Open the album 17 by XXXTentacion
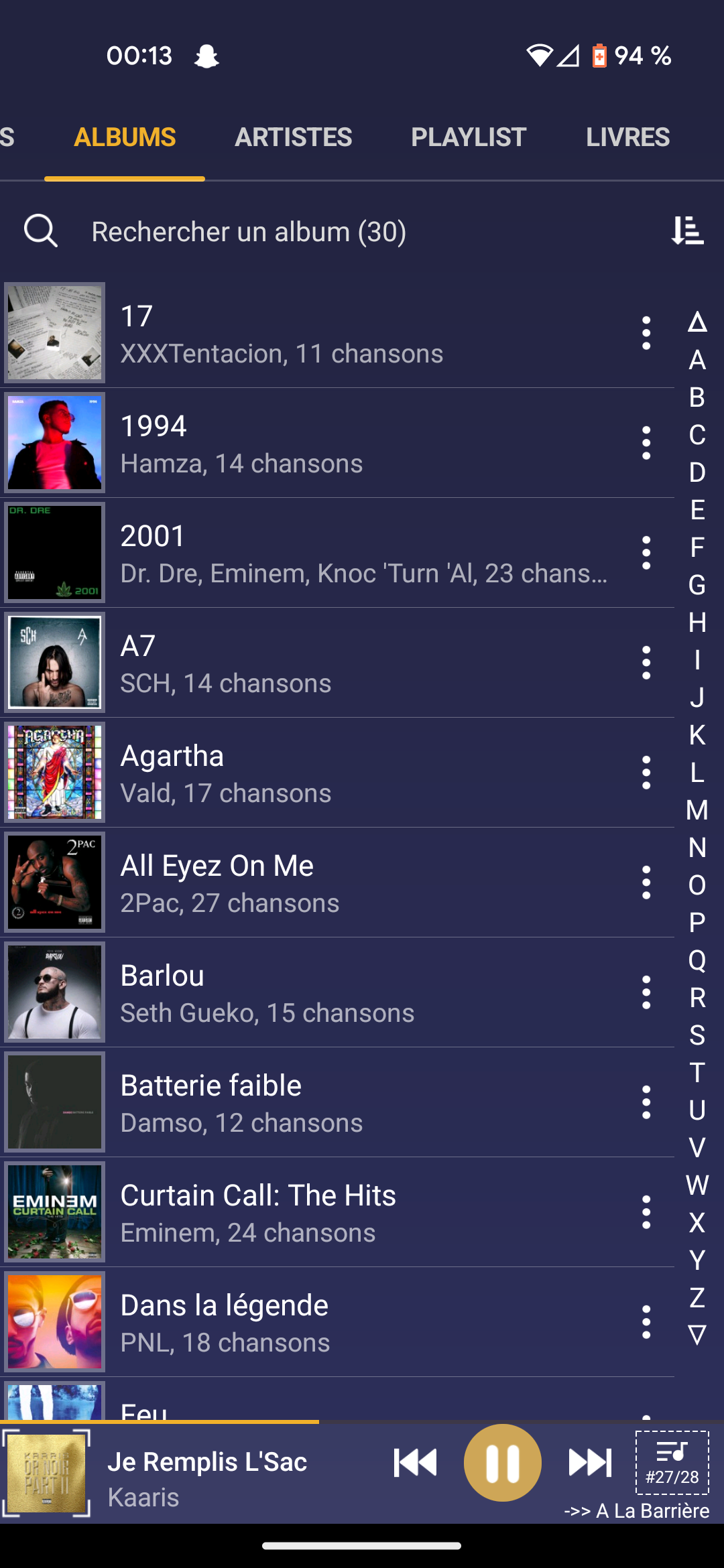This screenshot has height=1568, width=724. [x=337, y=333]
